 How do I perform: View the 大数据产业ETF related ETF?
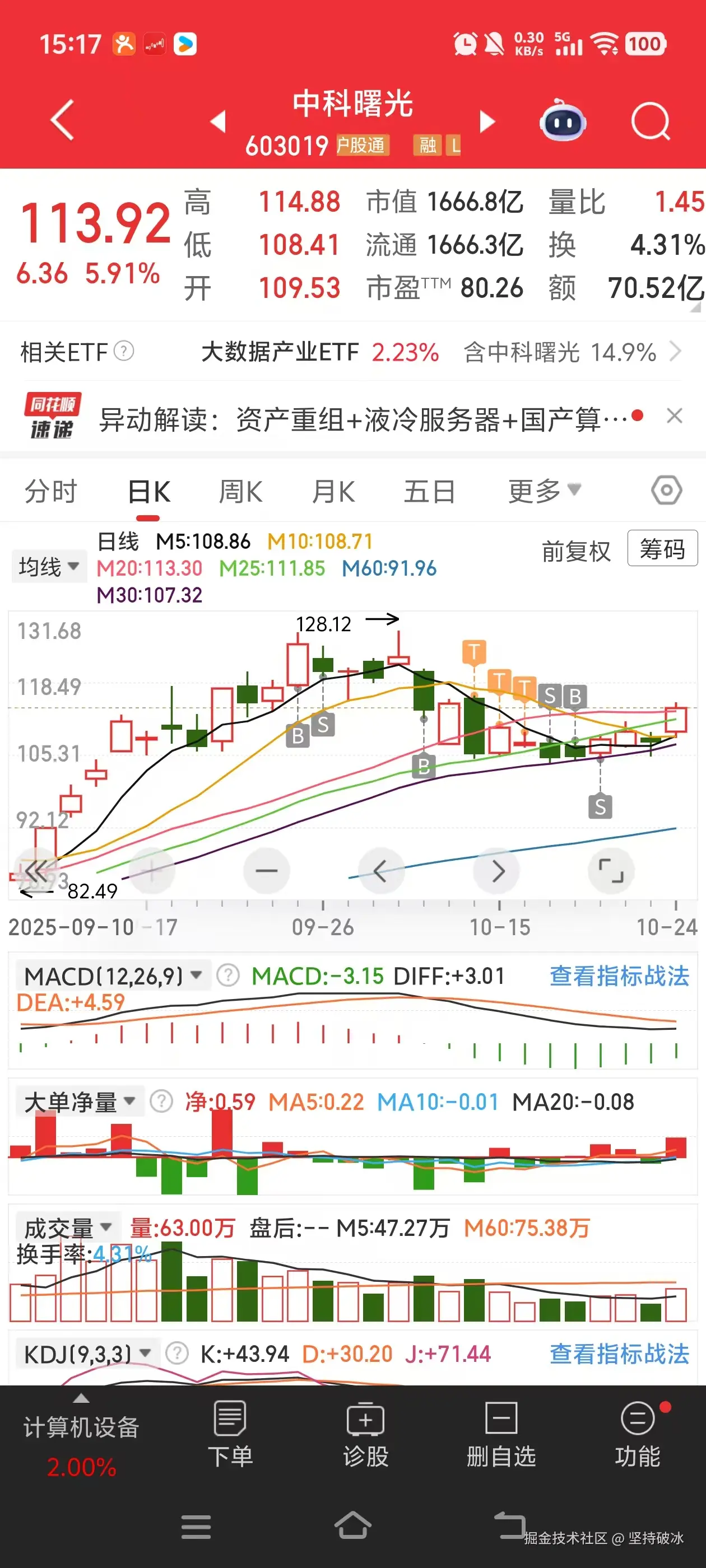pos(280,352)
